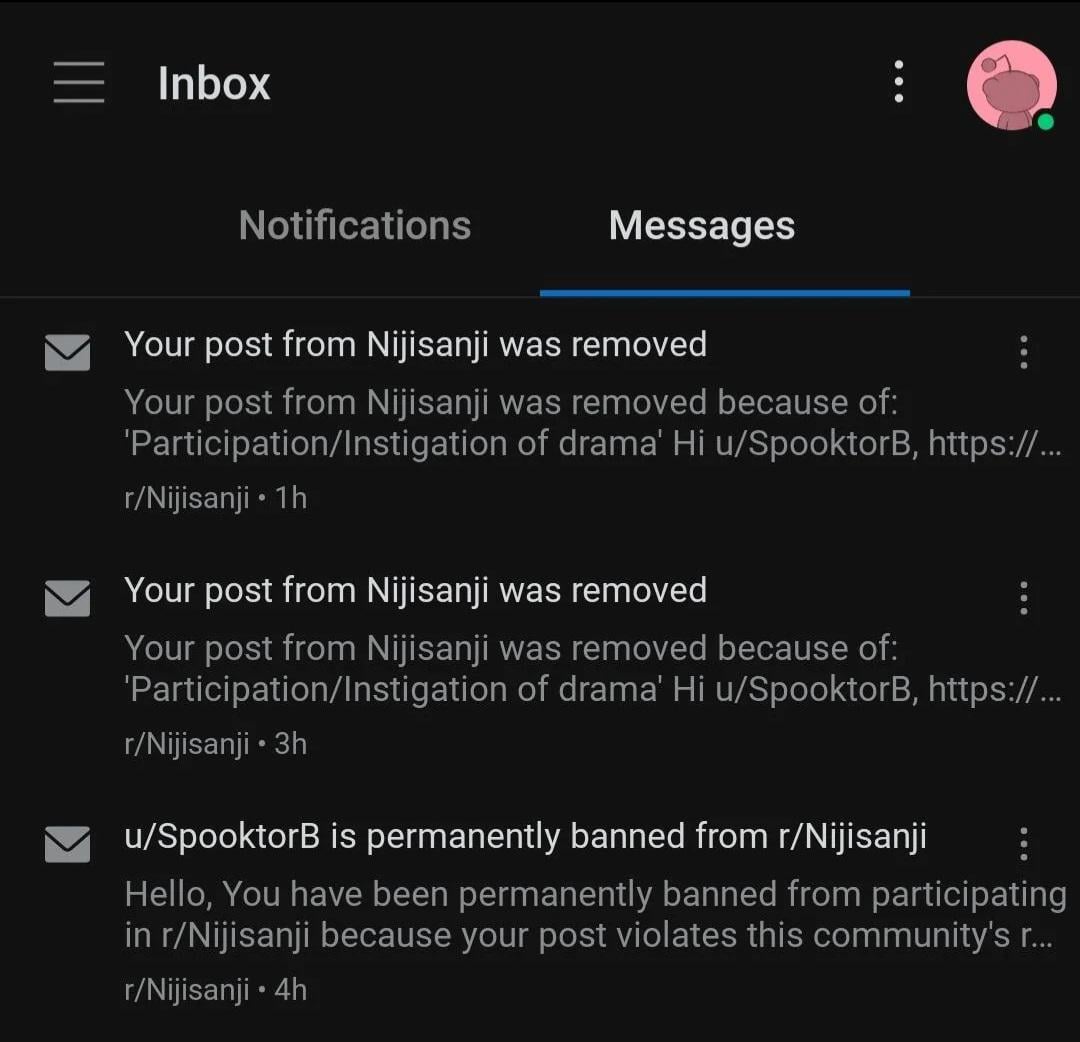This screenshot has width=1080, height=1042.
Task: Switch to the Notifications tab
Action: coord(355,225)
